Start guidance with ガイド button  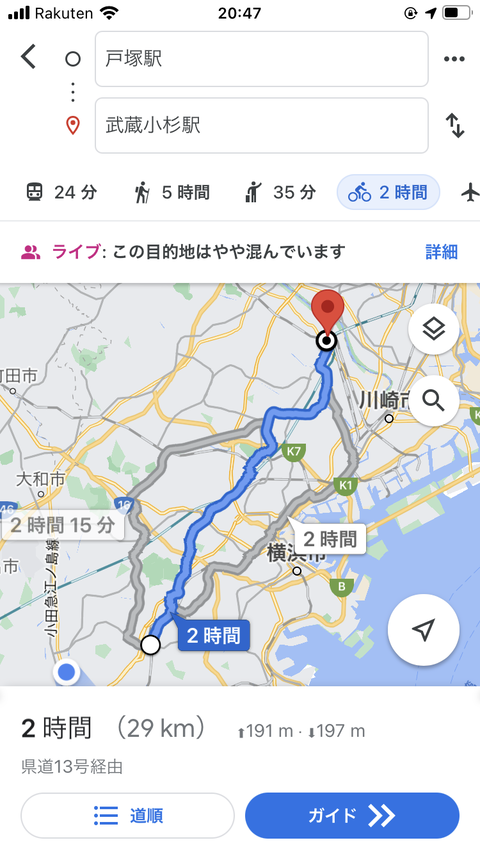(352, 815)
